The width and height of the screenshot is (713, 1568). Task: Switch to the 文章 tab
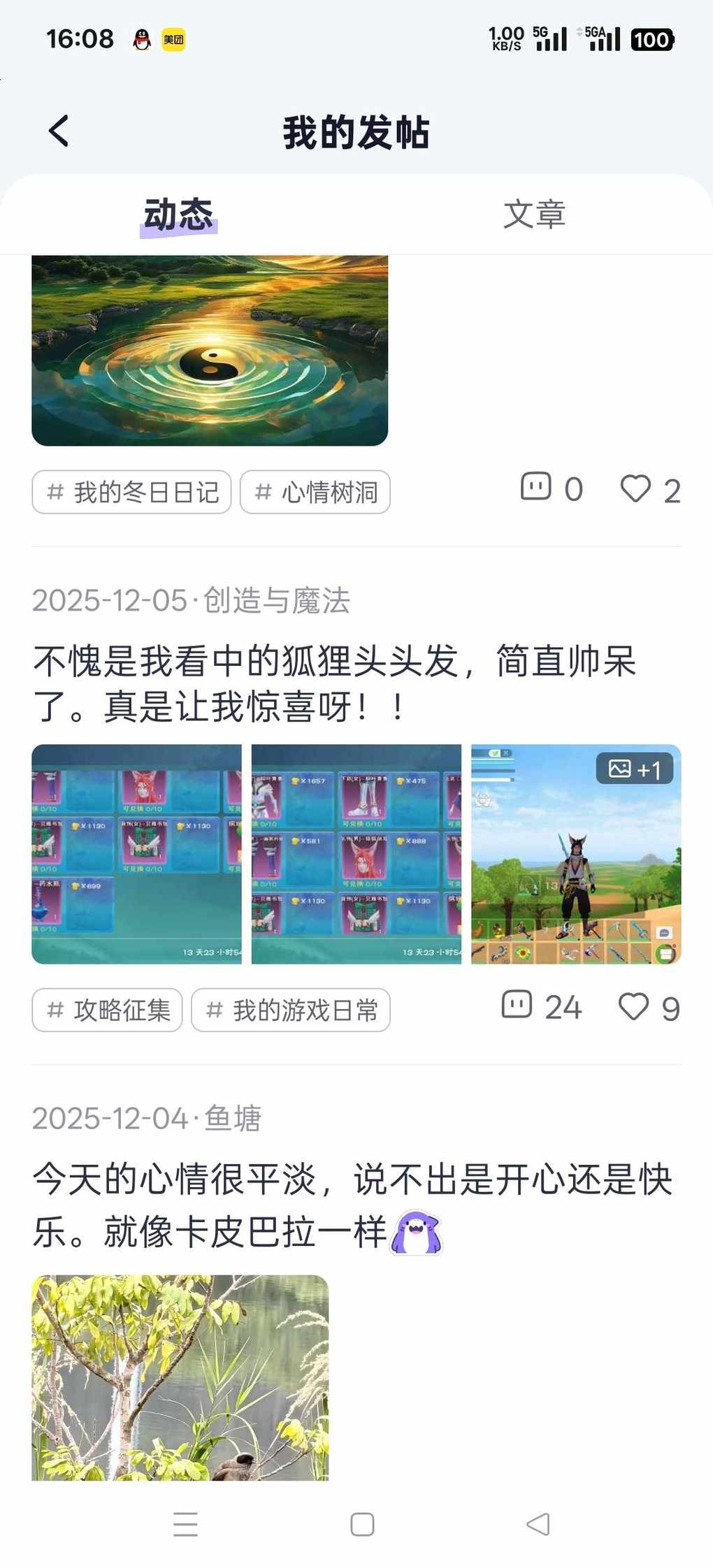point(534,214)
